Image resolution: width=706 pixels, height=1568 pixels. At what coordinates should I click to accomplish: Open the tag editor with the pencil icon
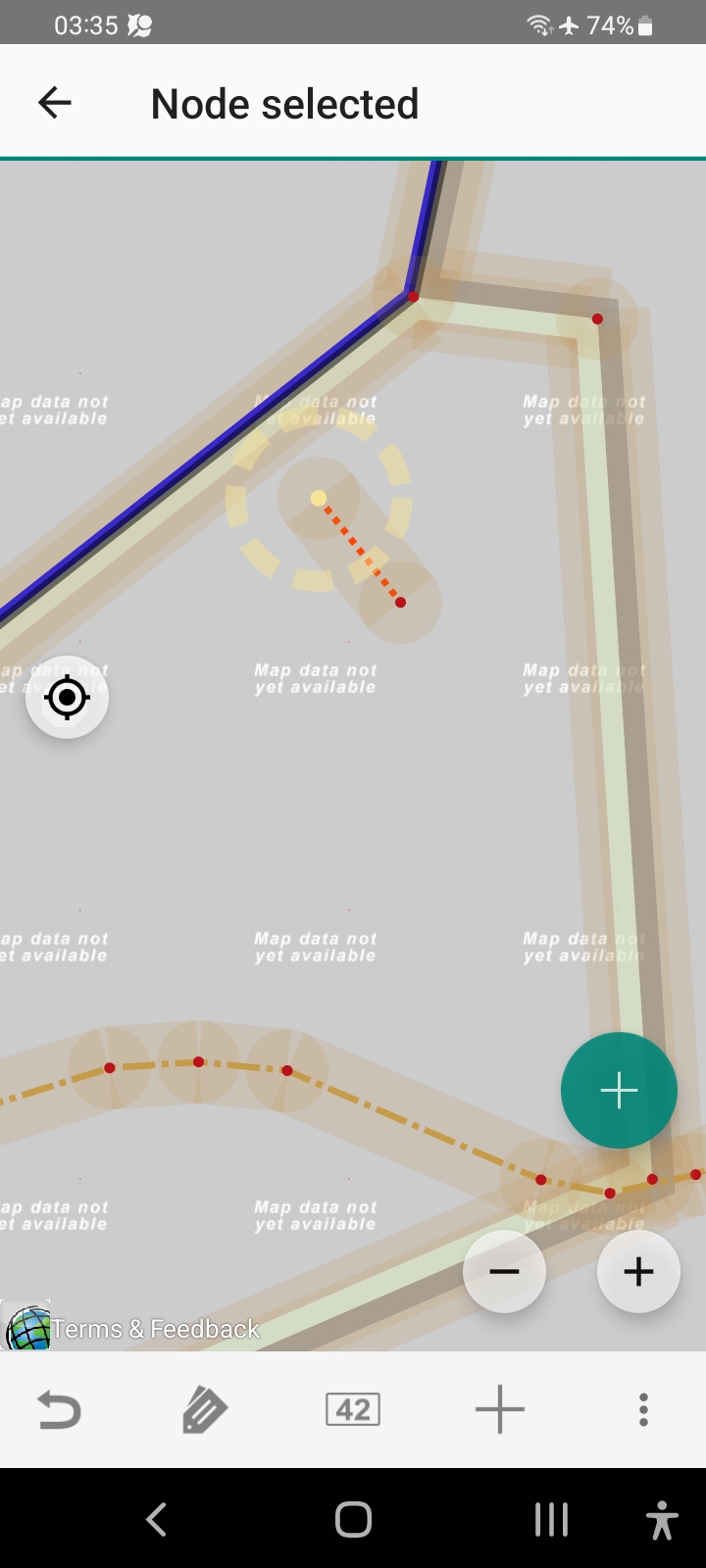[205, 1410]
